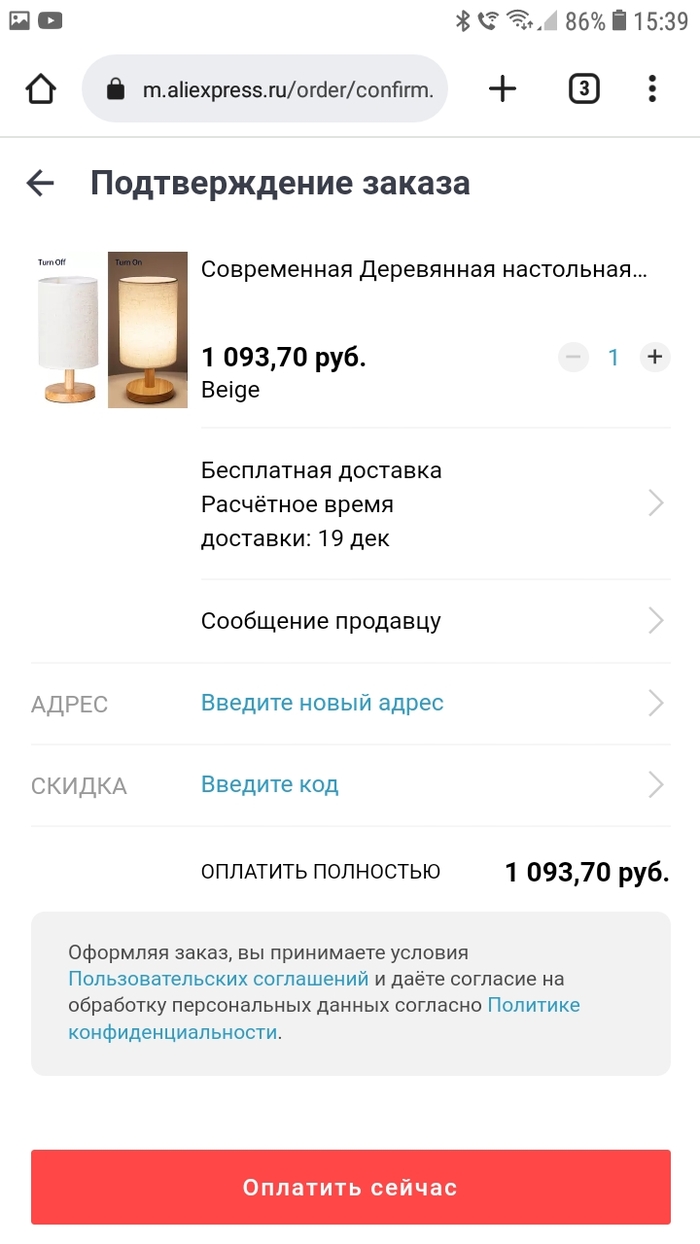Tap the Оплатить сейчас button
700x1244 pixels.
pyautogui.click(x=350, y=1187)
